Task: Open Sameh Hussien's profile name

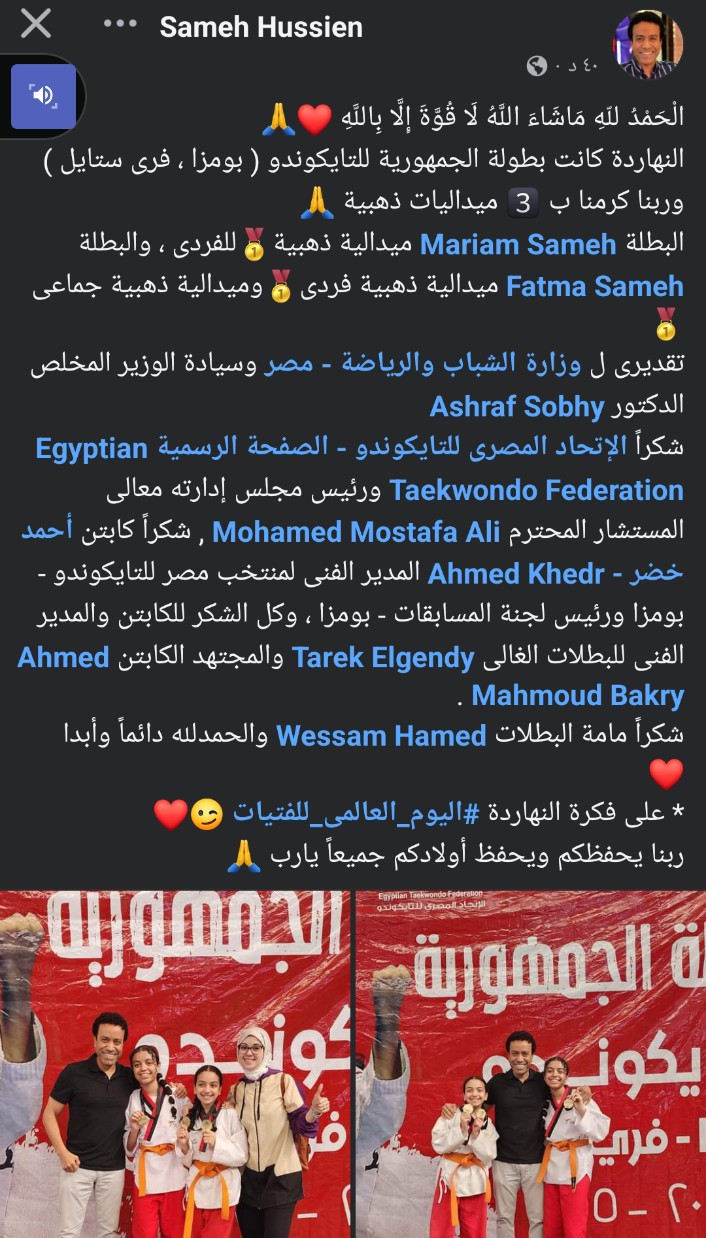Action: (x=261, y=27)
